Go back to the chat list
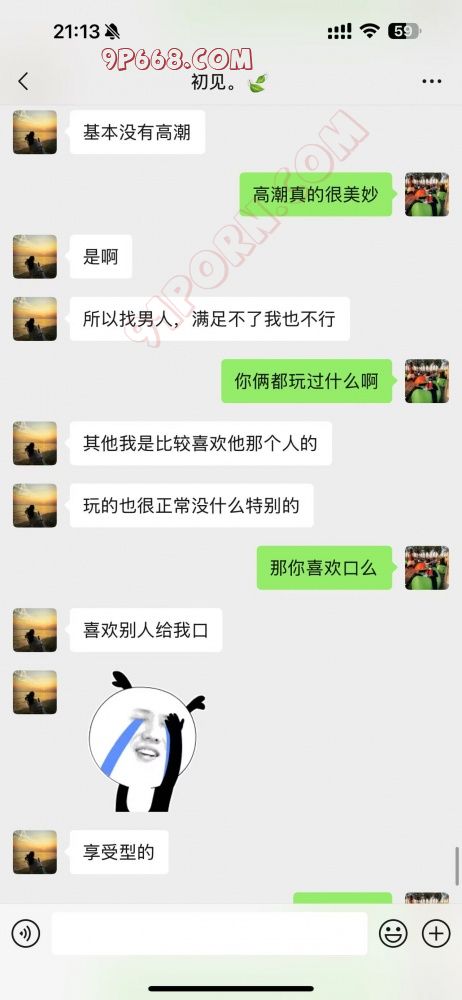 [24, 81]
